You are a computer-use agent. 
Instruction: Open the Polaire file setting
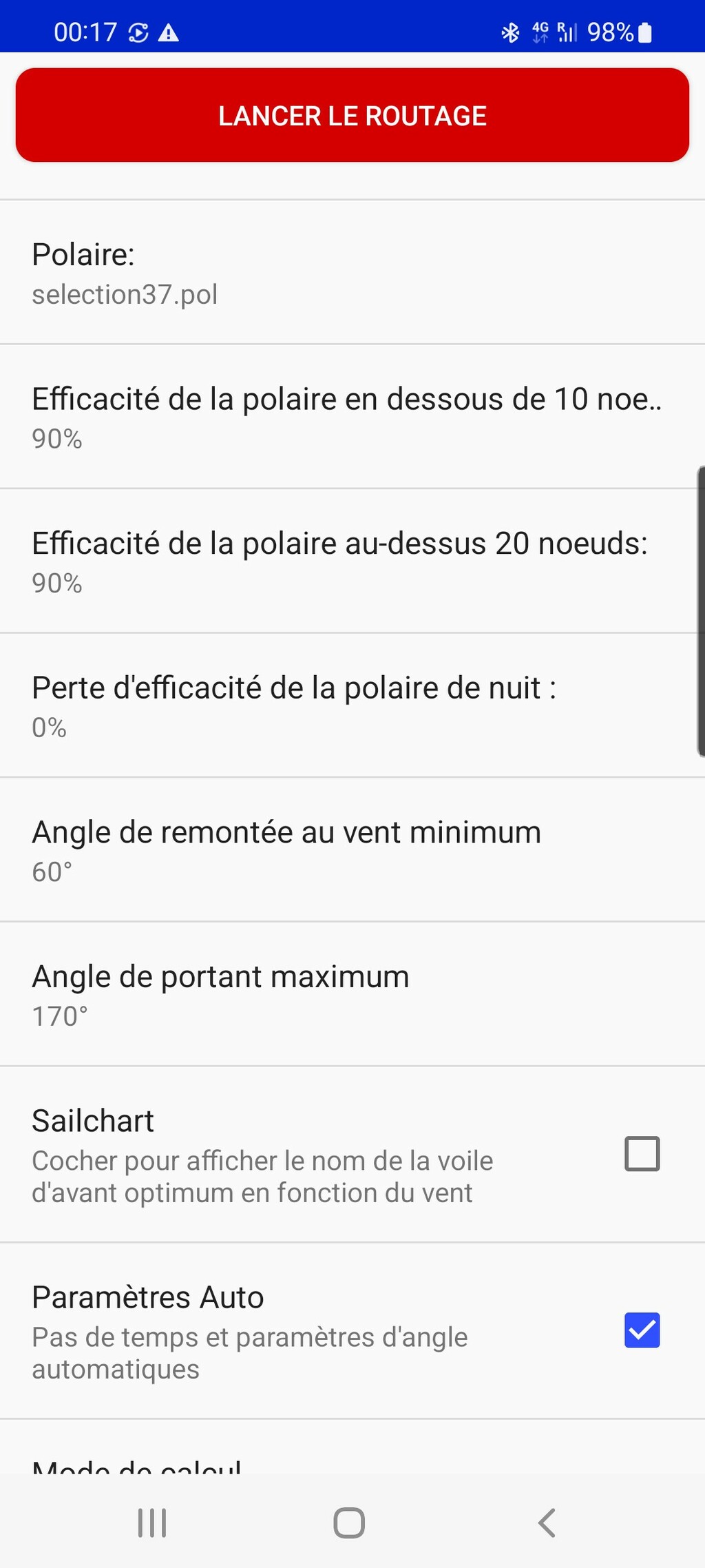point(352,273)
